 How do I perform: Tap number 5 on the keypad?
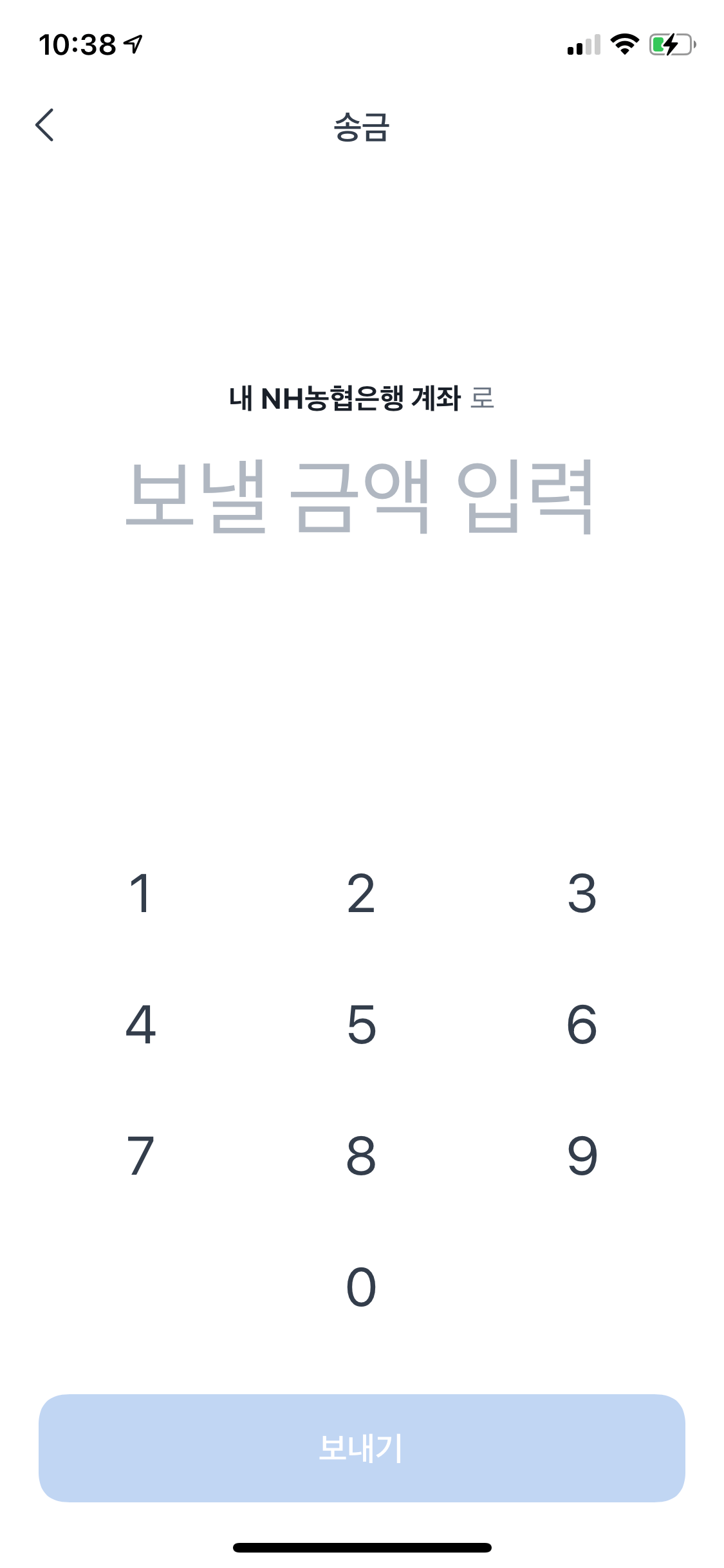click(x=361, y=1024)
